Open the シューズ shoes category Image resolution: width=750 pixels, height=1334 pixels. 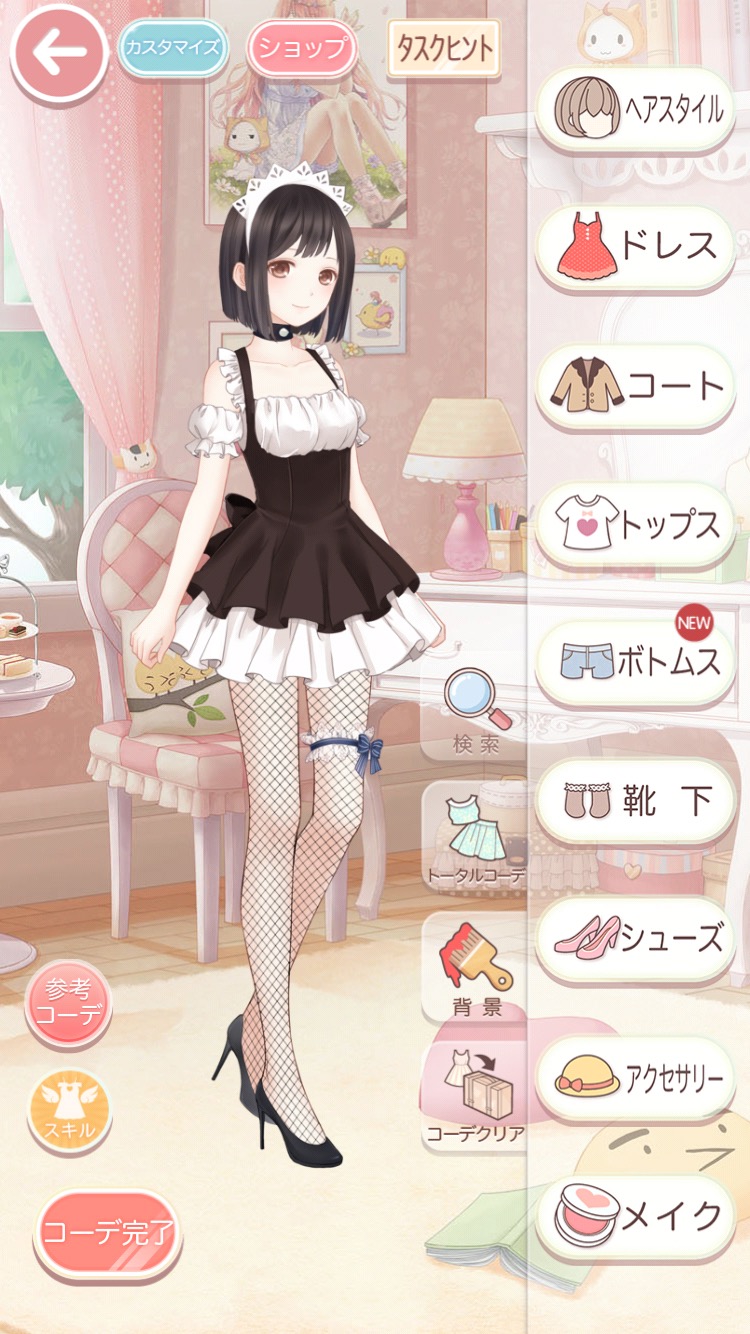click(x=636, y=937)
